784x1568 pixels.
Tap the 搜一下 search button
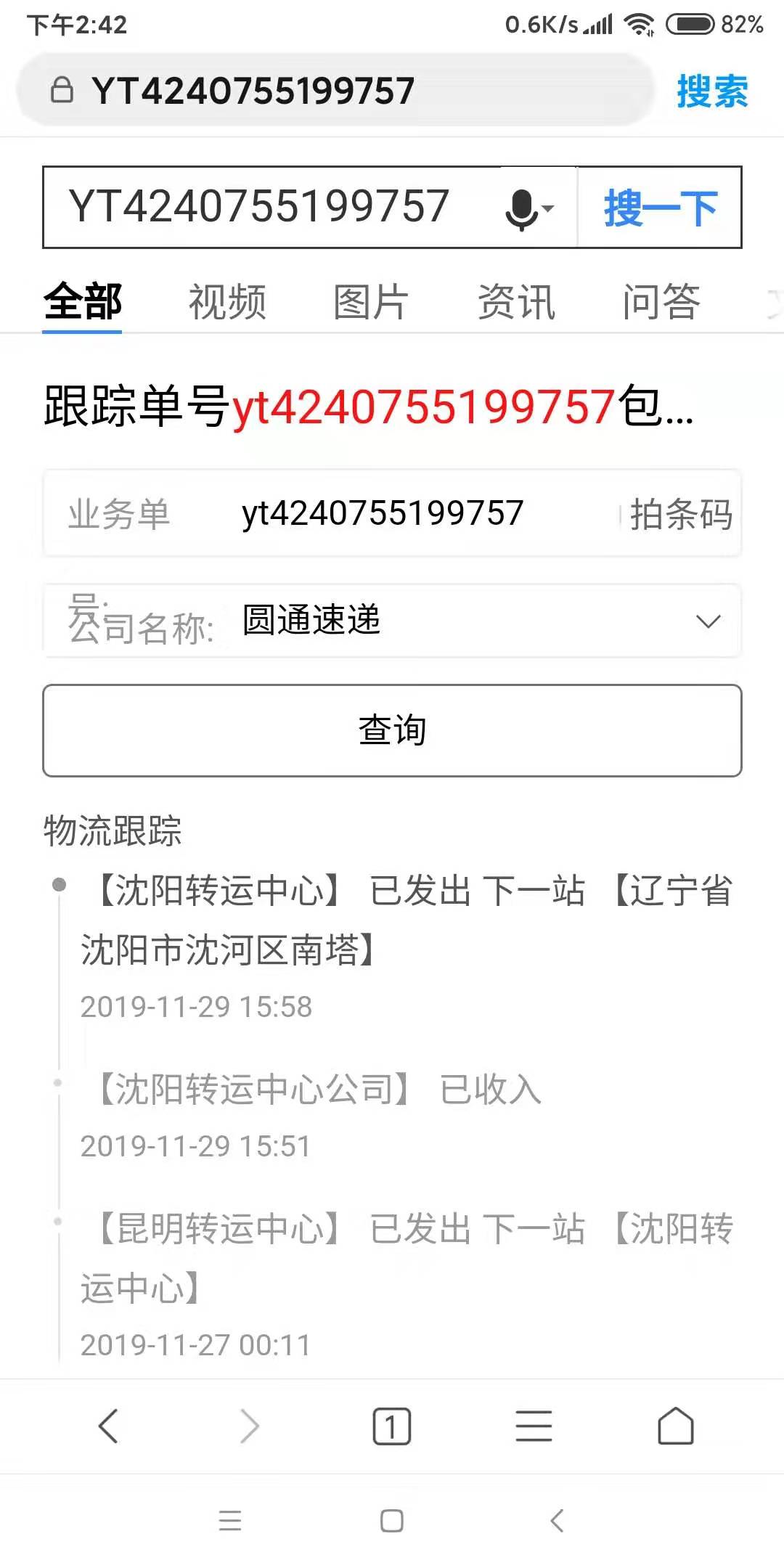pyautogui.click(x=660, y=208)
